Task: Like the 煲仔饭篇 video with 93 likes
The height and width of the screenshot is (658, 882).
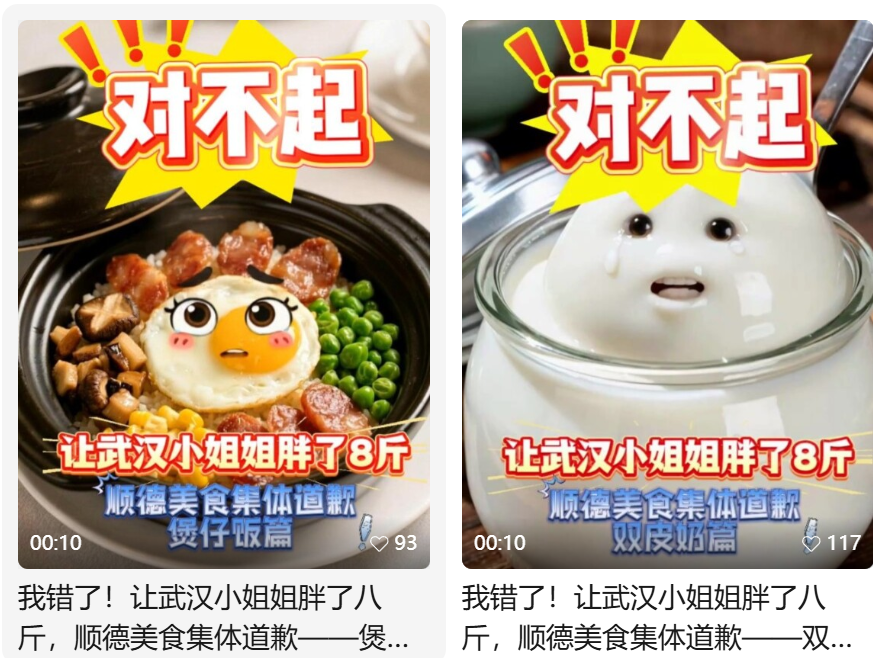Action: 379,544
